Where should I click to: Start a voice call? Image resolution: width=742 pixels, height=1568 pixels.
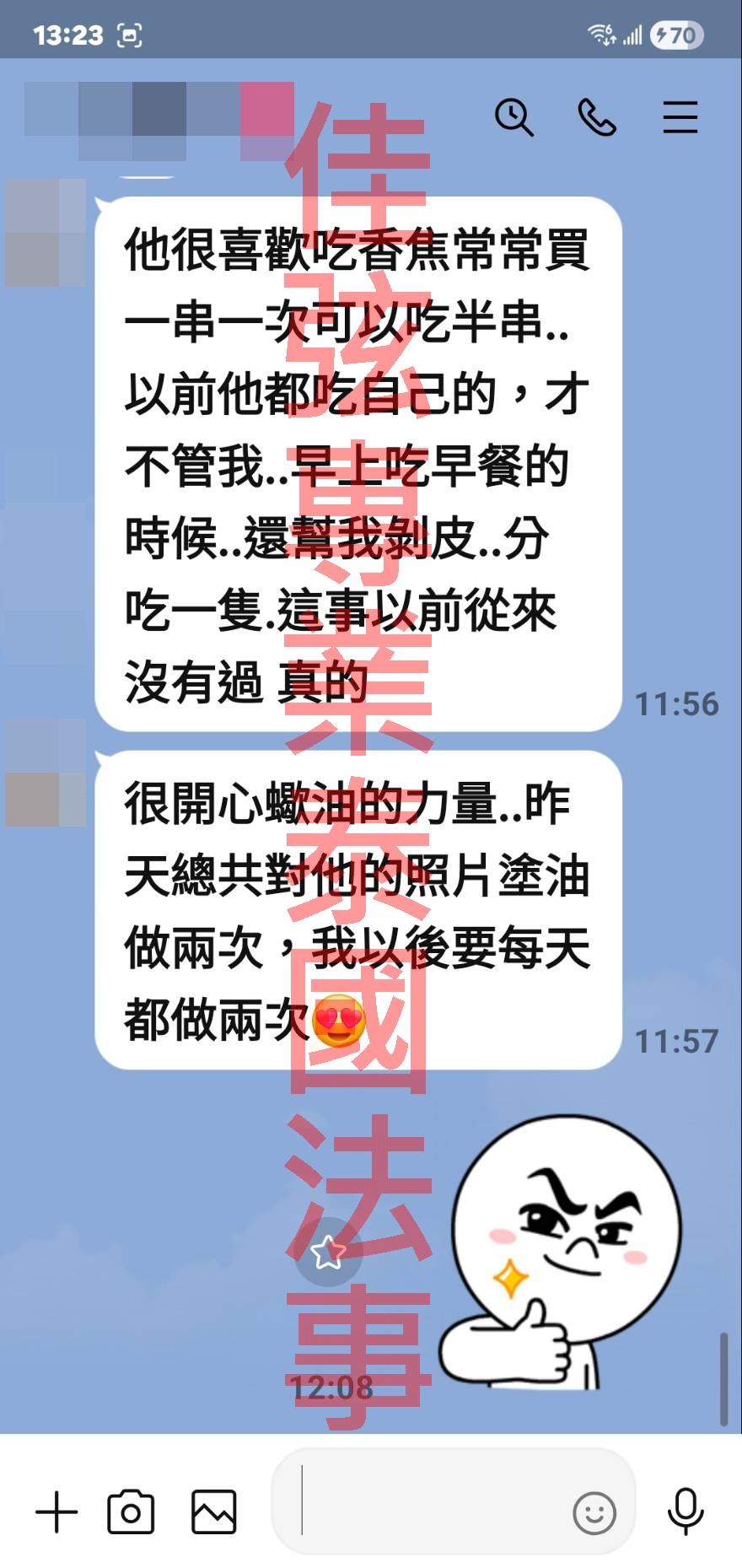pyautogui.click(x=597, y=117)
